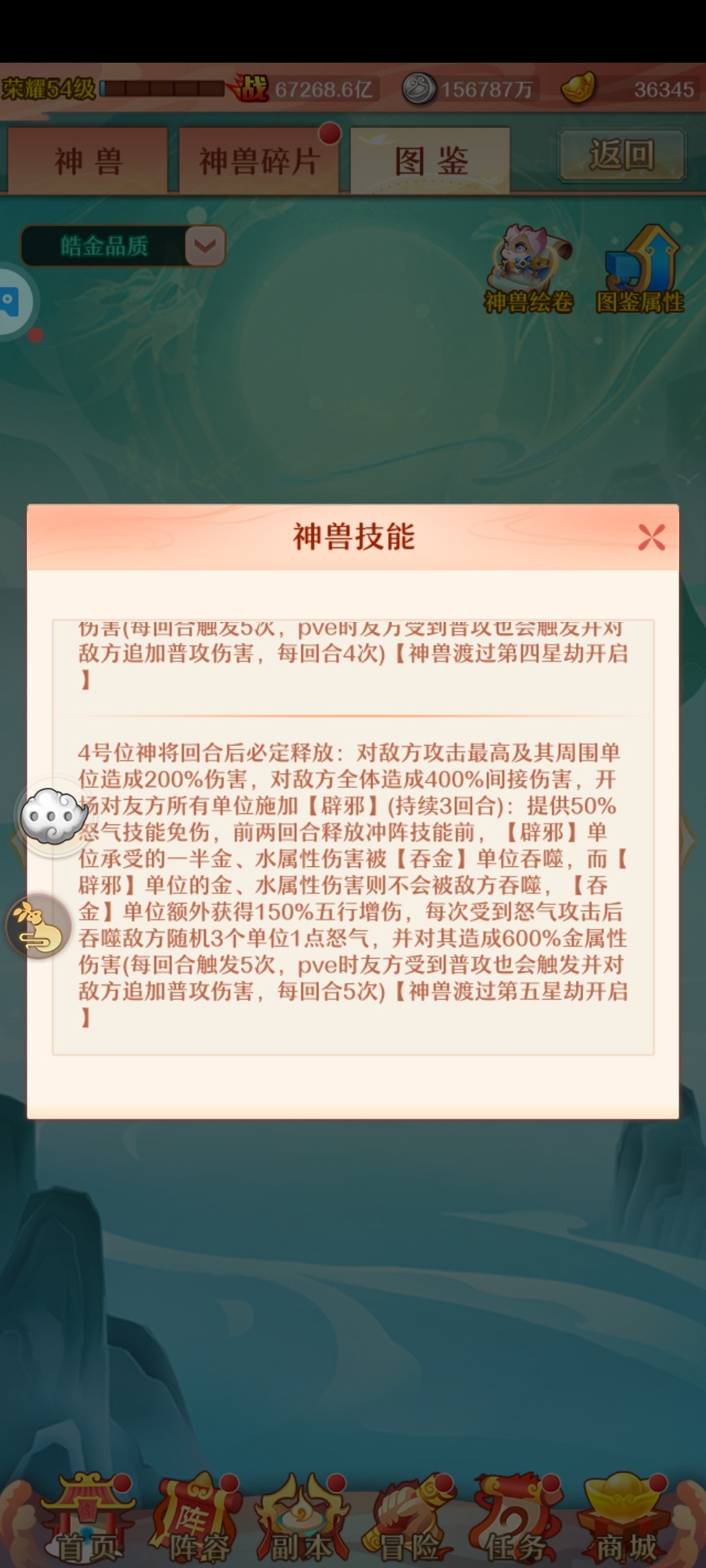Close the 神兽技能 dialog
The height and width of the screenshot is (1568, 706).
pyautogui.click(x=651, y=538)
